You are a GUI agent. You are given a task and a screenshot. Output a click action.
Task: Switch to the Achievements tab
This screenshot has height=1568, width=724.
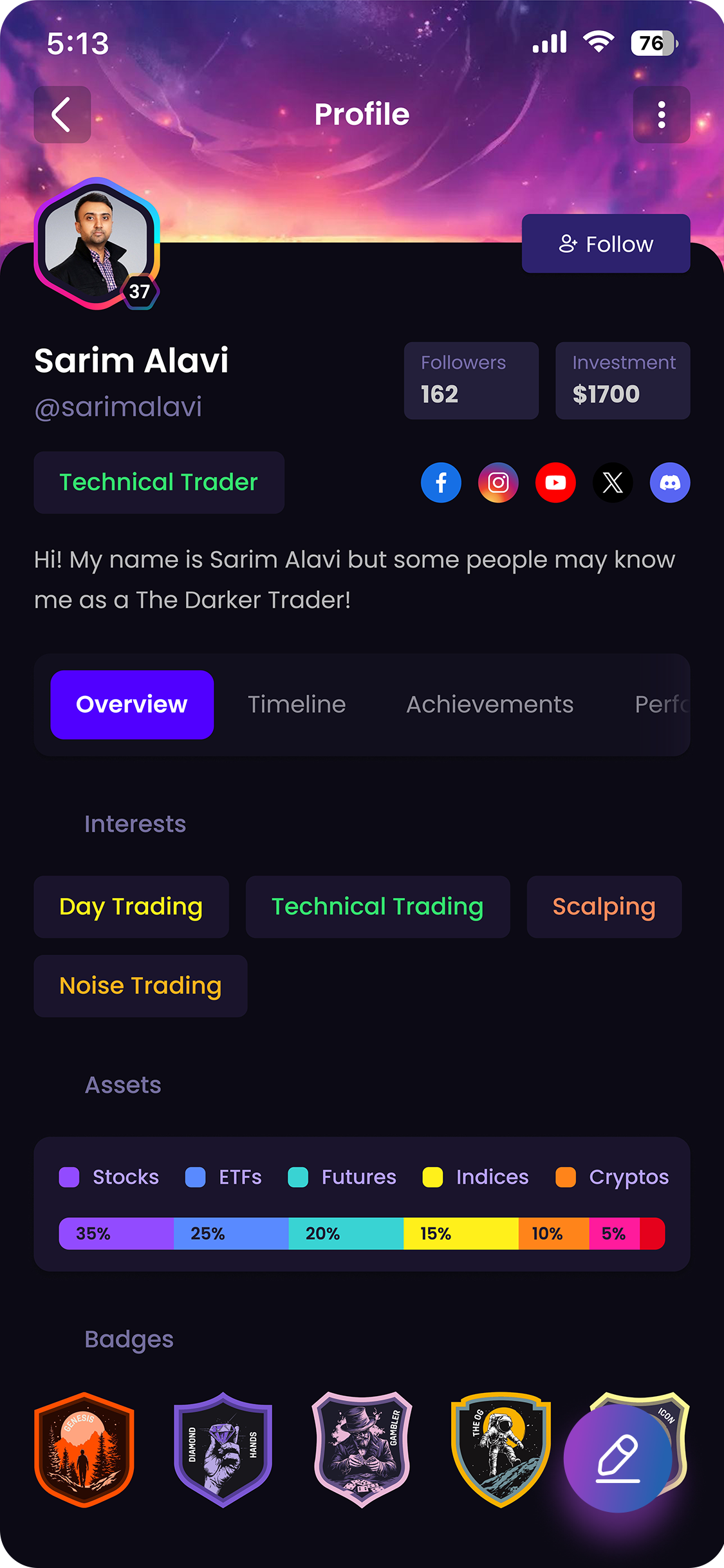point(490,705)
